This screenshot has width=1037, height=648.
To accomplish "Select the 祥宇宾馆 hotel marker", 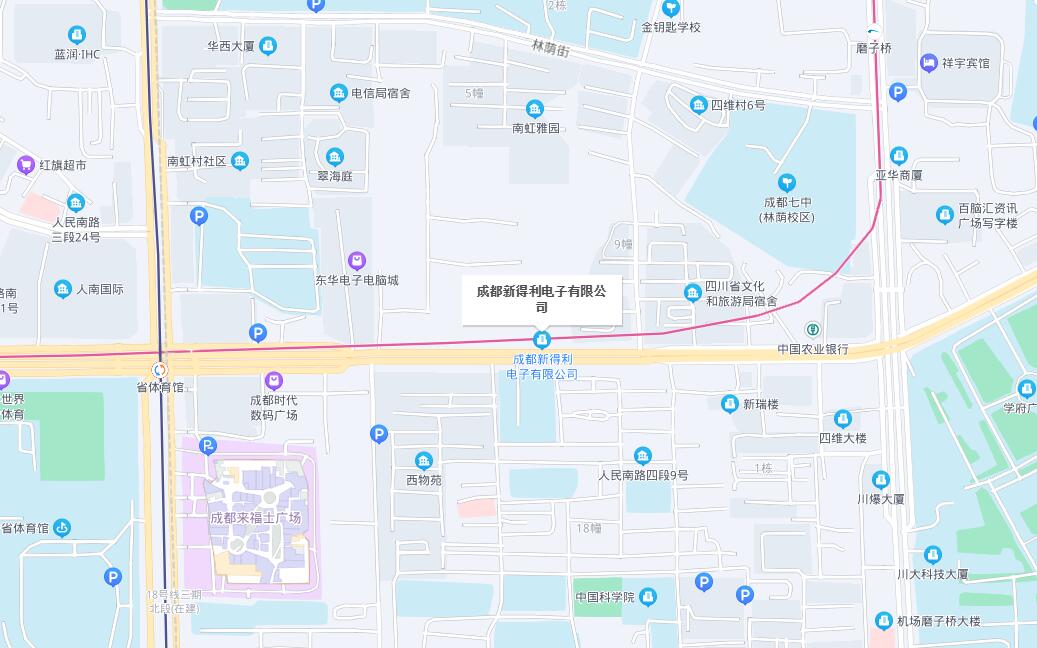I will [928, 63].
